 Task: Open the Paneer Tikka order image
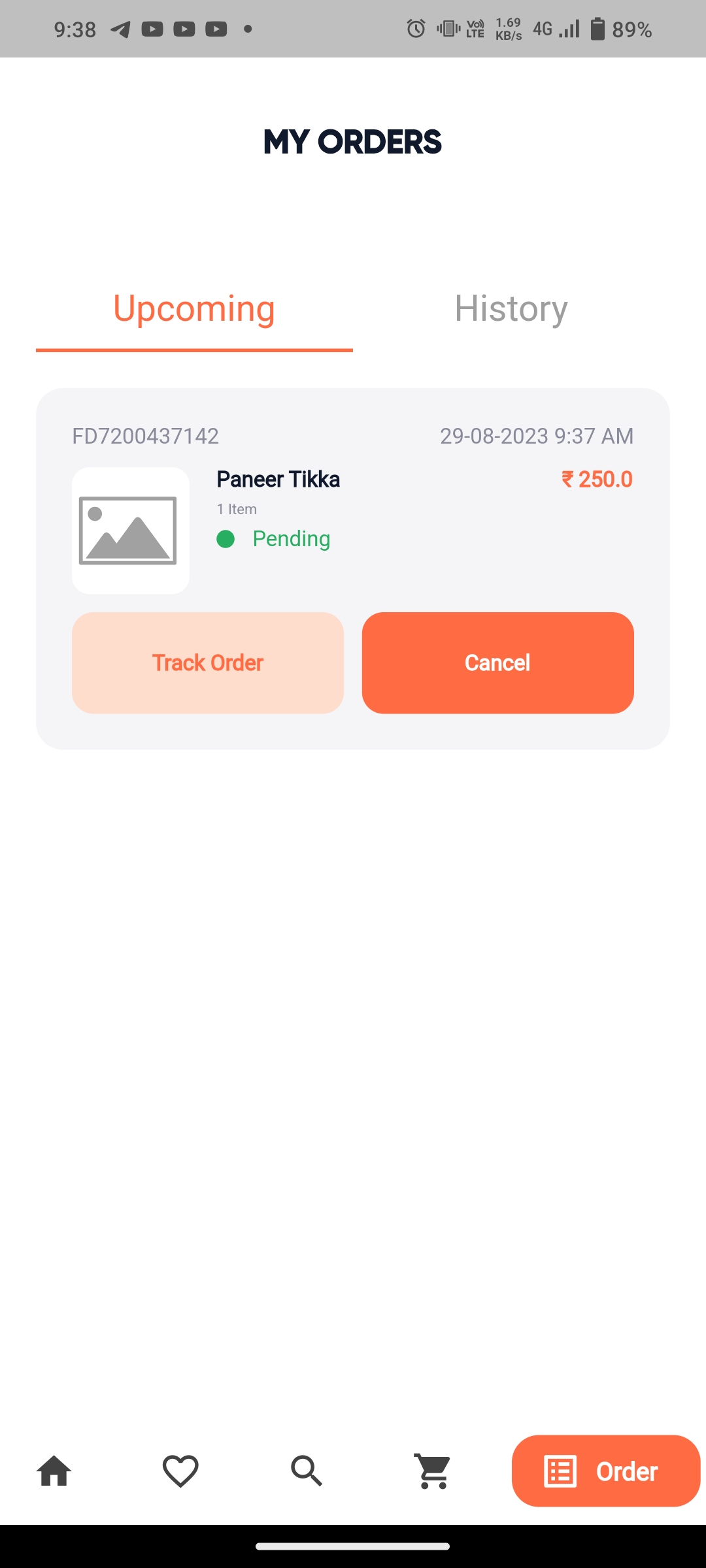click(130, 530)
